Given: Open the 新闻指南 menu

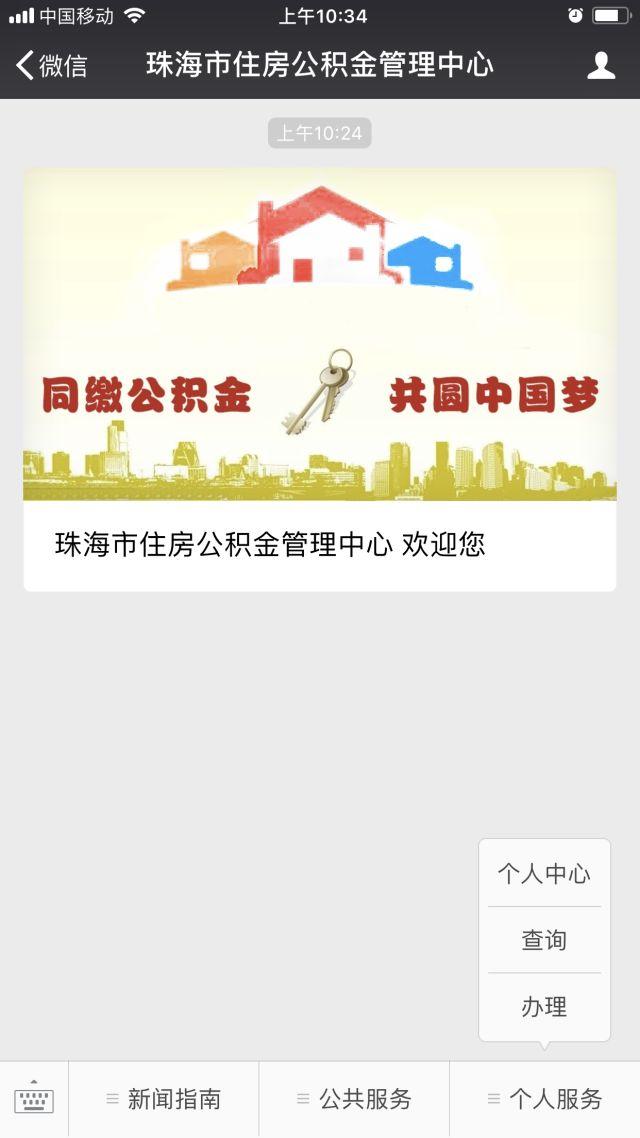Looking at the screenshot, I should (x=164, y=1099).
